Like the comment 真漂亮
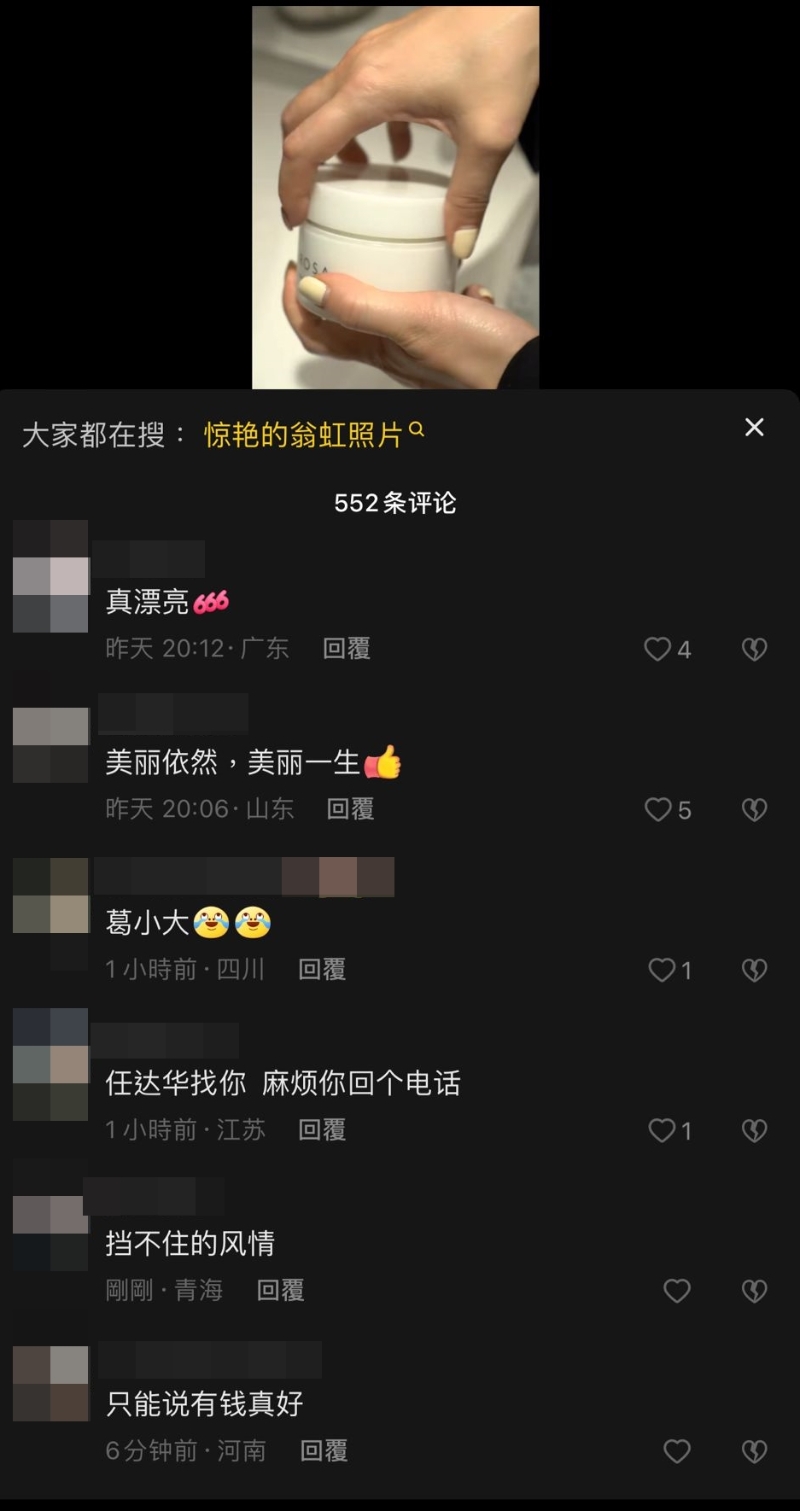 click(x=658, y=650)
